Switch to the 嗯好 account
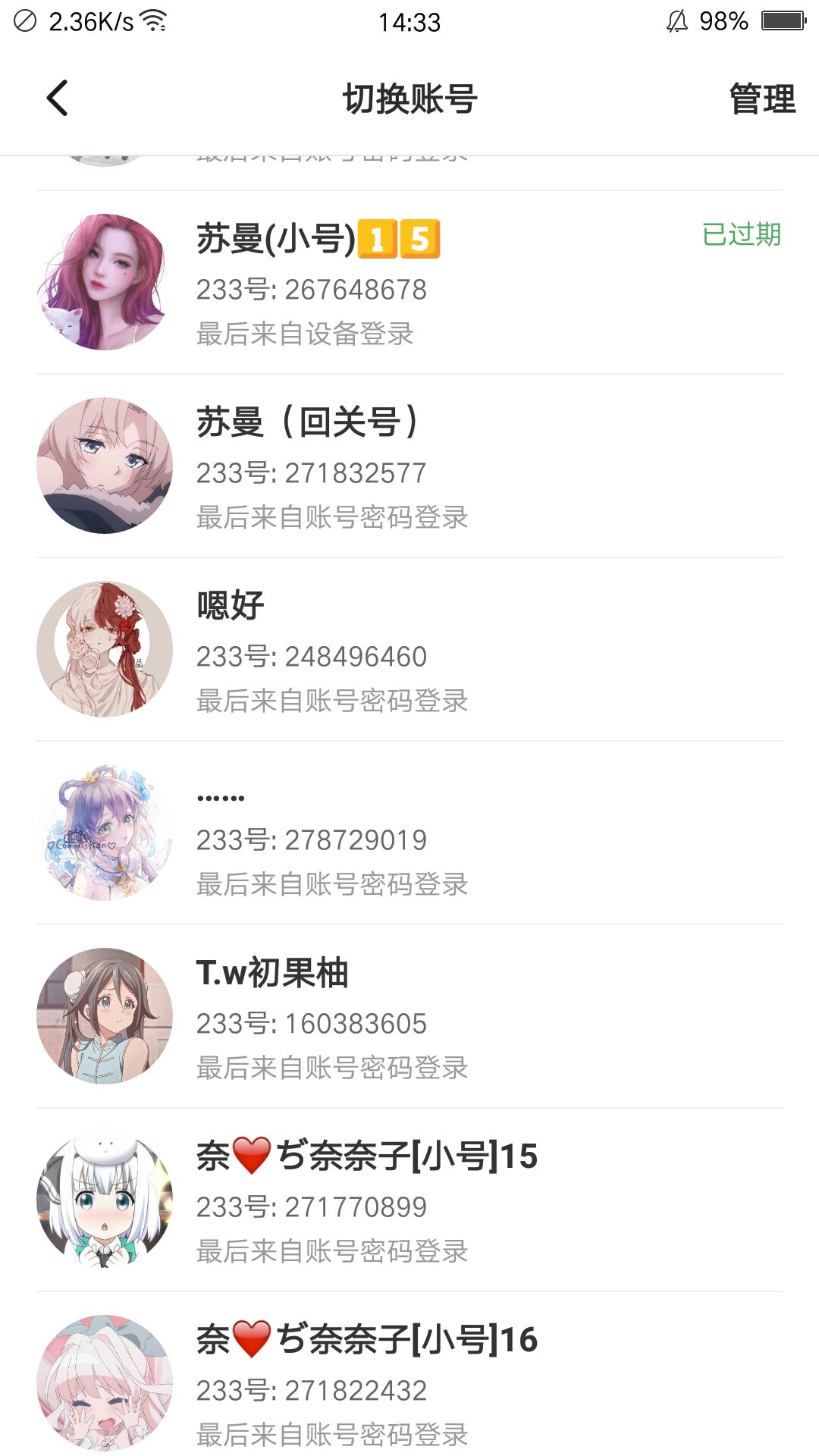The image size is (819, 1456). click(x=409, y=649)
